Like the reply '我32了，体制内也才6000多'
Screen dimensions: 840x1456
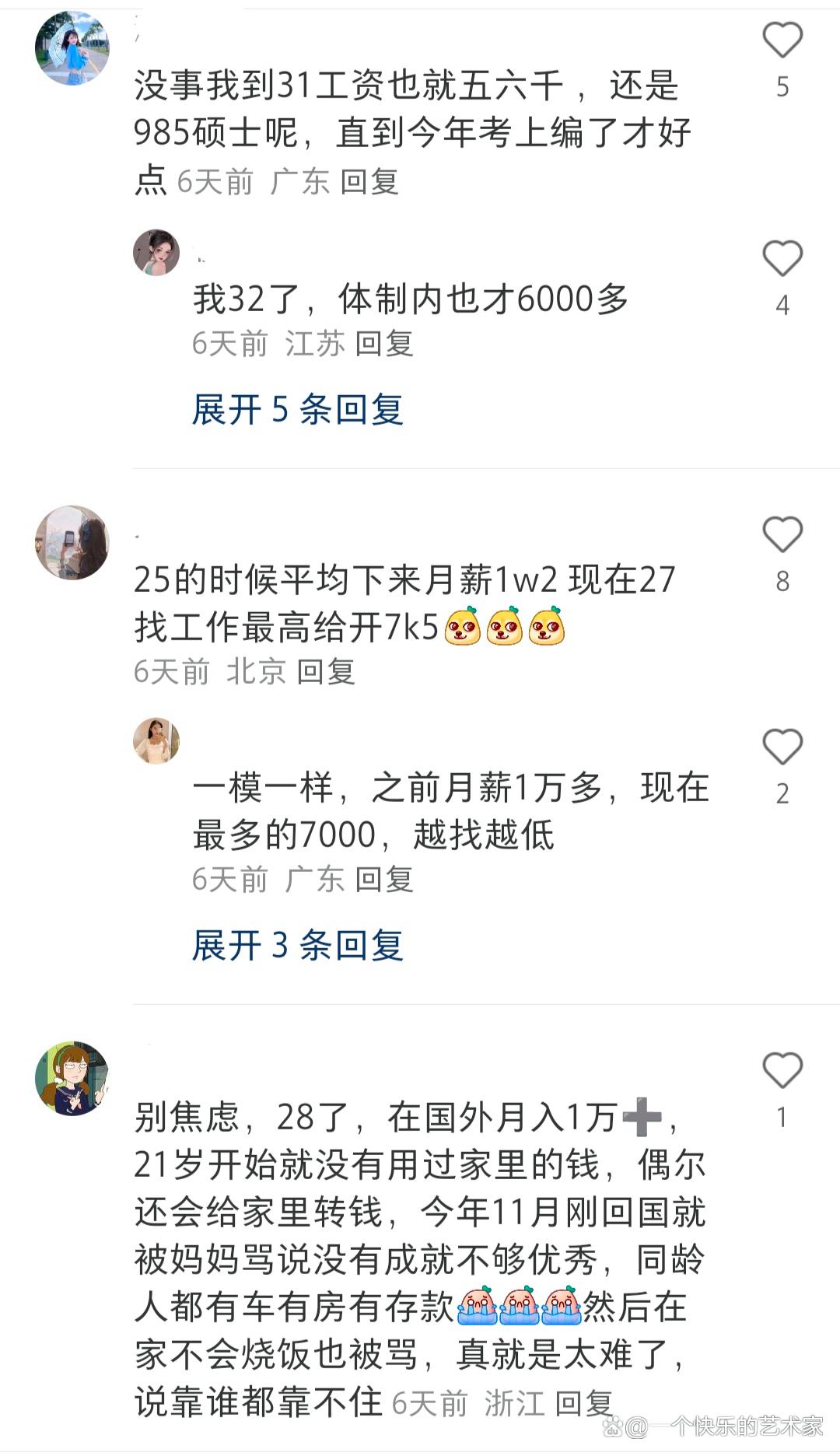tap(782, 259)
